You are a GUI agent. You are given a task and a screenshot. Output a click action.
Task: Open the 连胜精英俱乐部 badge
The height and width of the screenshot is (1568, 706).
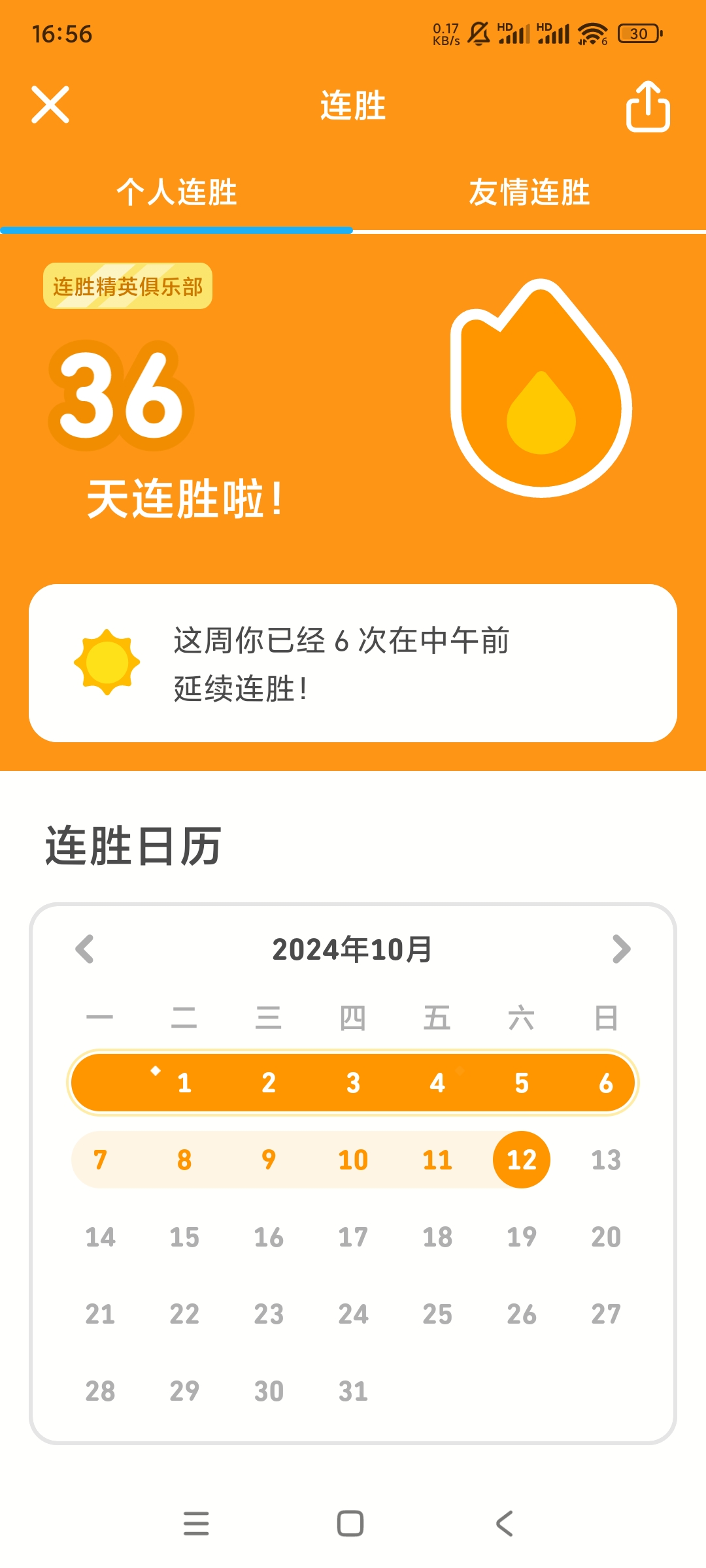127,286
